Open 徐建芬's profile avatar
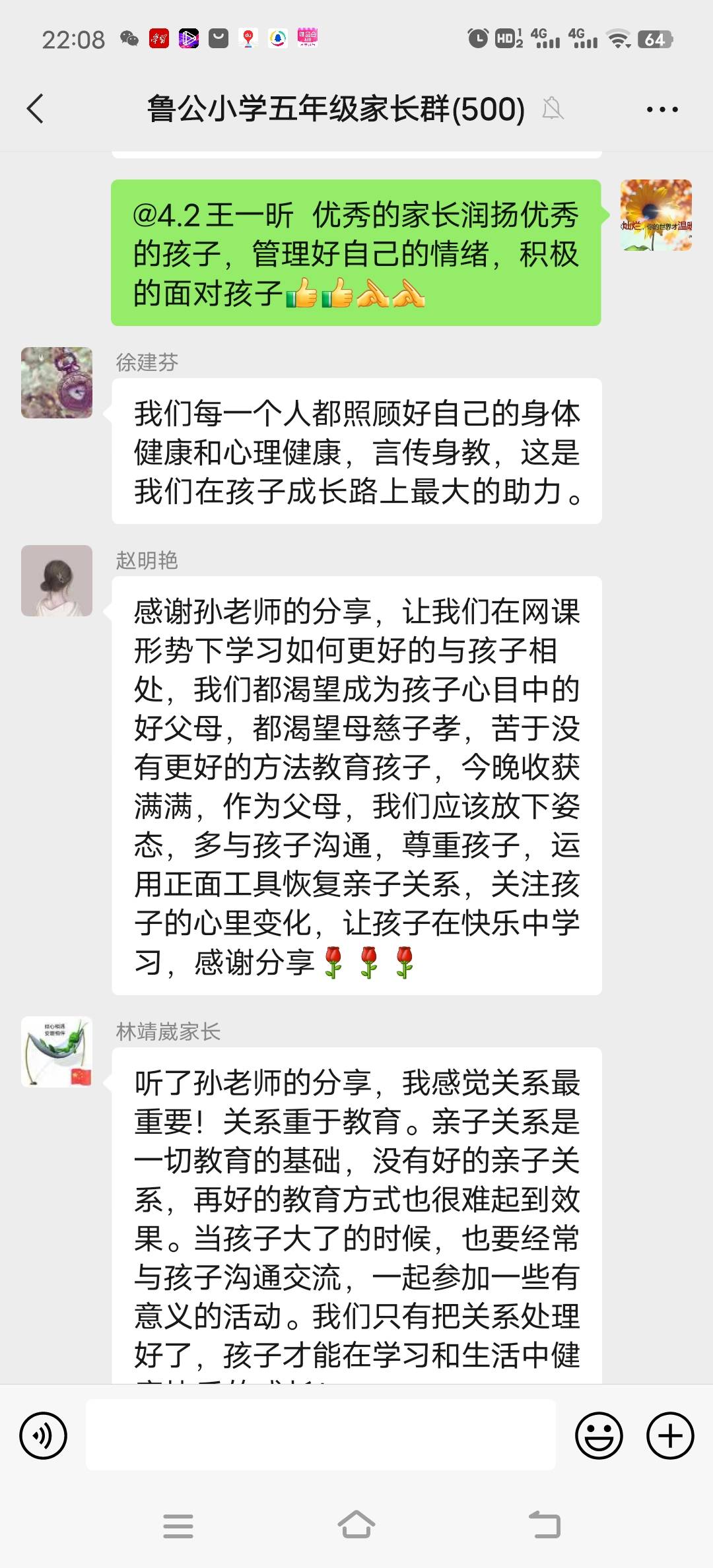The image size is (713, 1568). (x=56, y=383)
